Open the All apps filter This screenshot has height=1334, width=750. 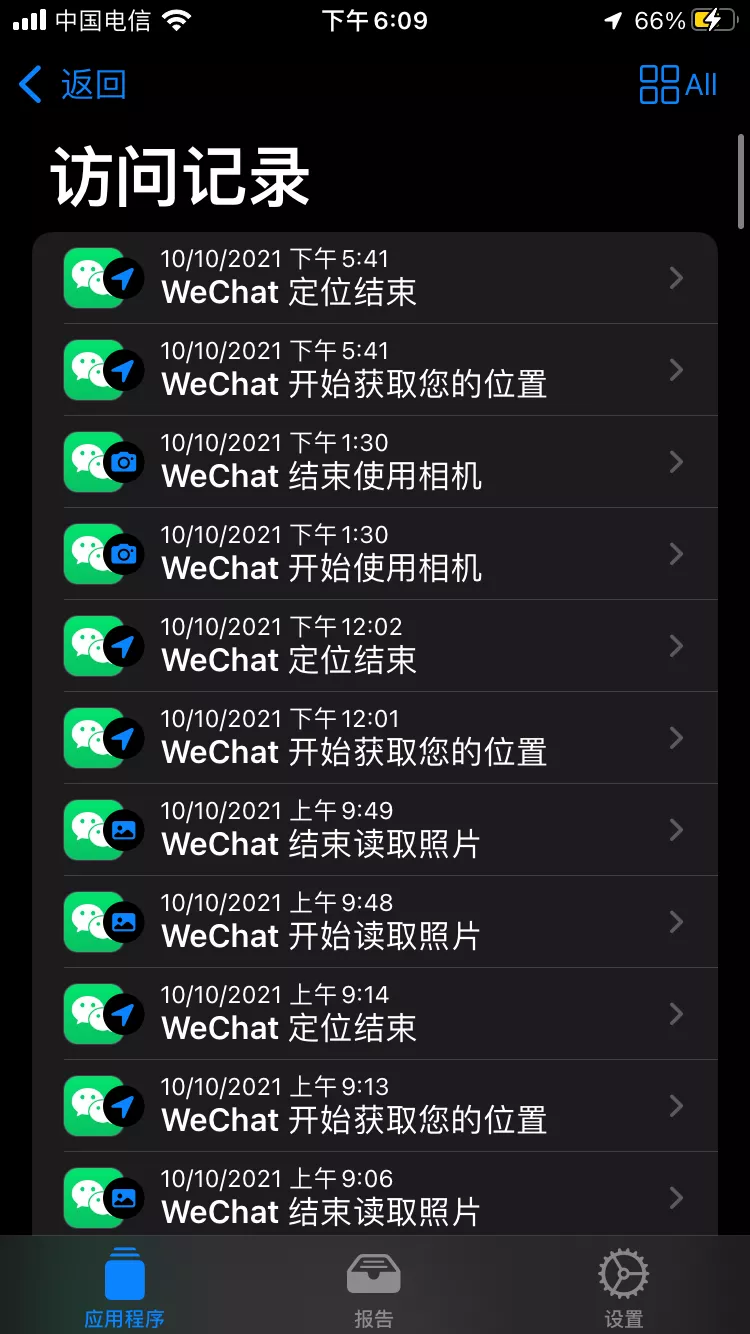[x=678, y=85]
